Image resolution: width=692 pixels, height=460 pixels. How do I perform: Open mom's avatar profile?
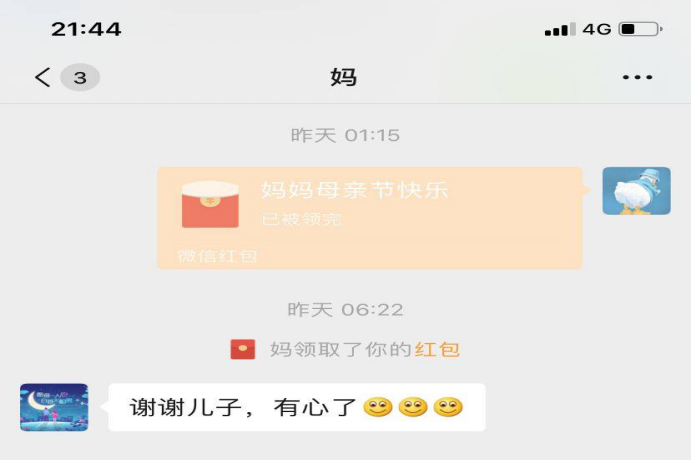coord(54,407)
